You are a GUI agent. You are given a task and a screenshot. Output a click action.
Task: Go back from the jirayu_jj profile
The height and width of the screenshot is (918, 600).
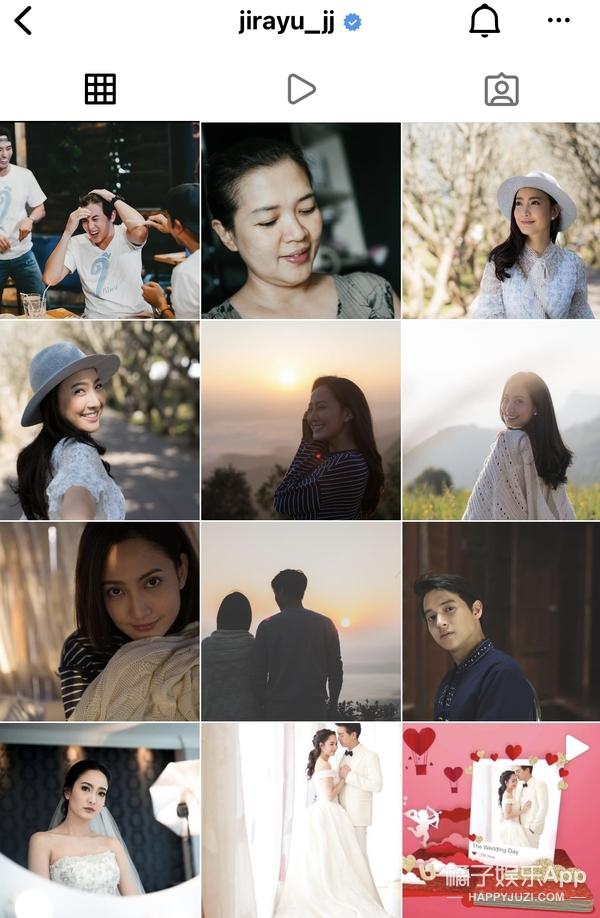(x=23, y=20)
